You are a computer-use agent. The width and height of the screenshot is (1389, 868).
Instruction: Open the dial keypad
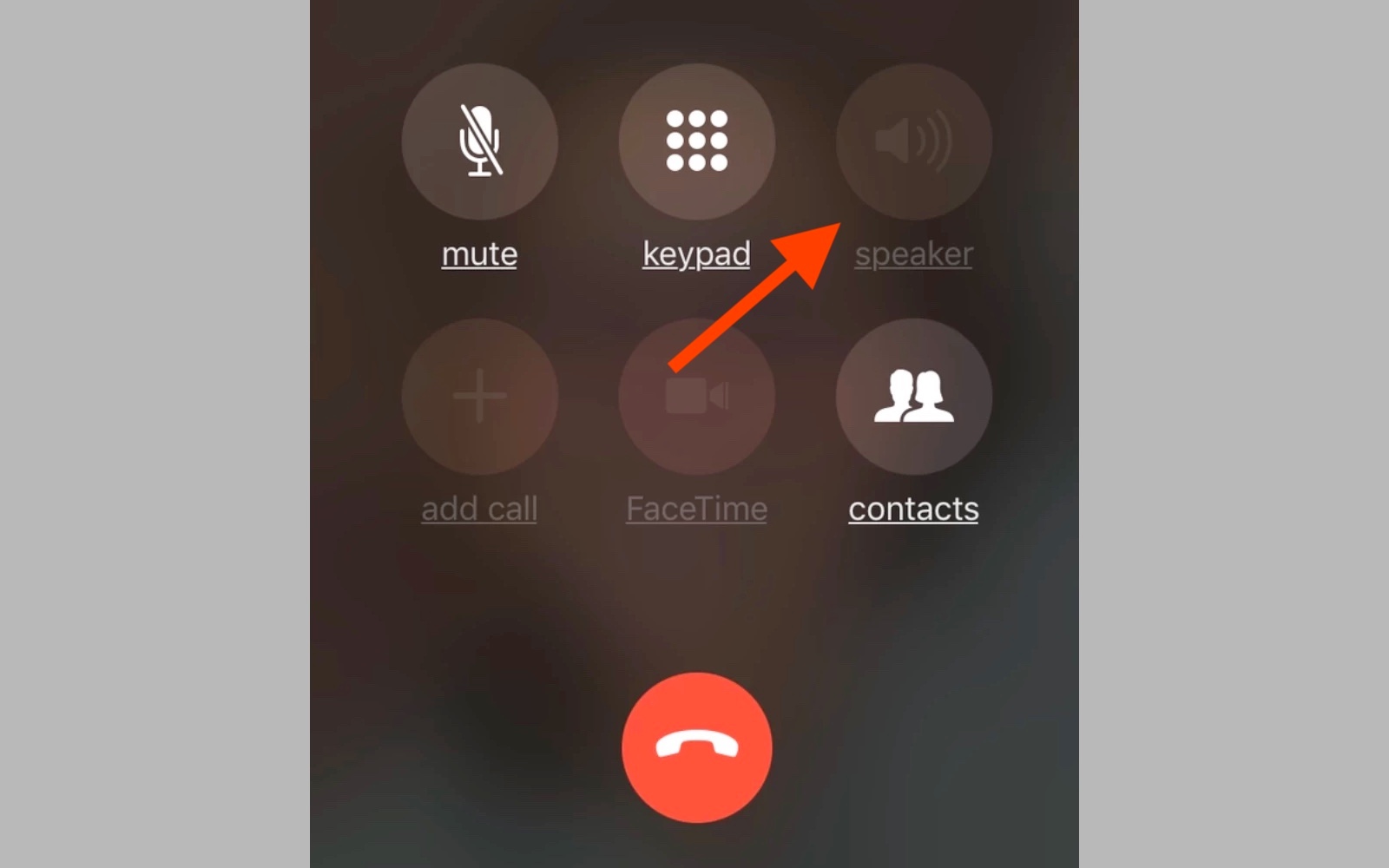tap(696, 141)
